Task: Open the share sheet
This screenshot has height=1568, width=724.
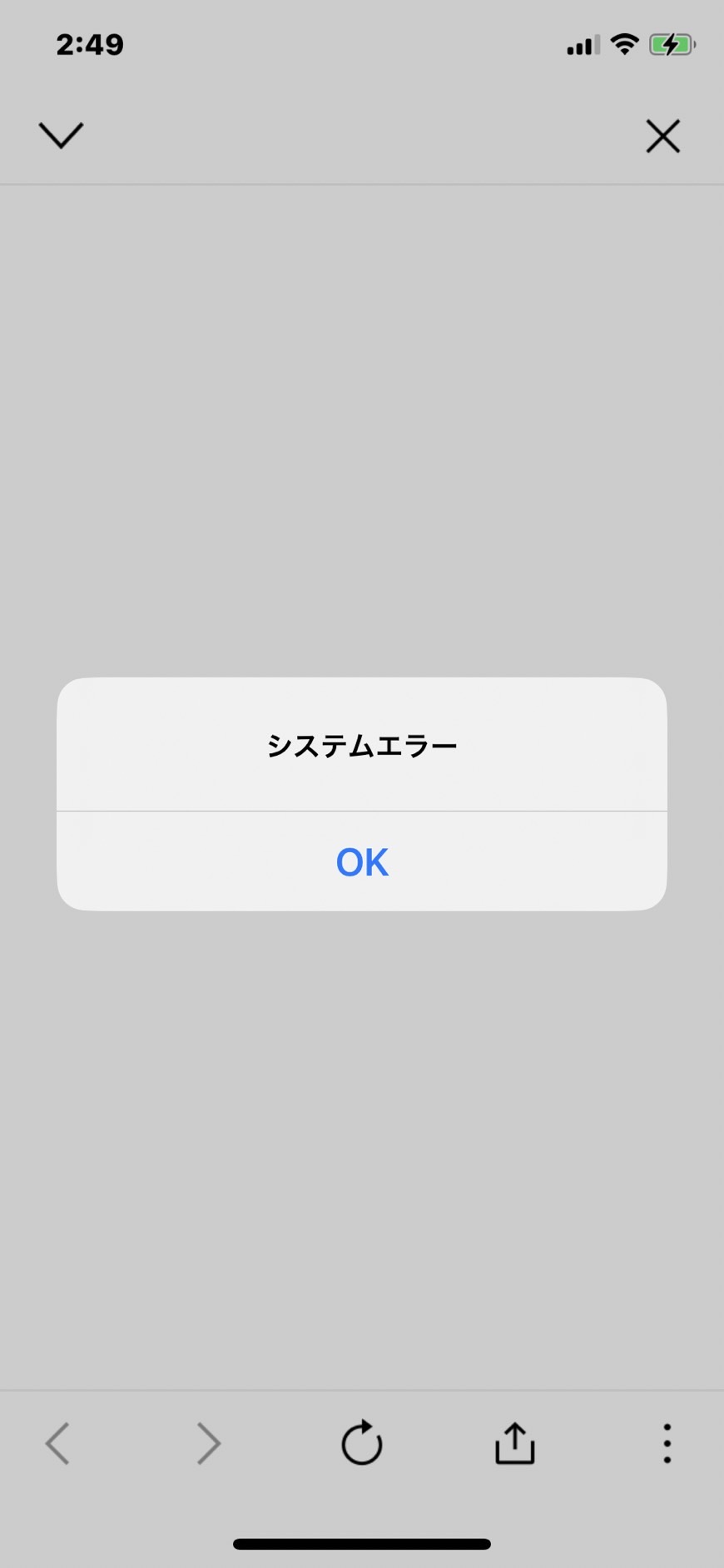Action: click(x=515, y=1442)
